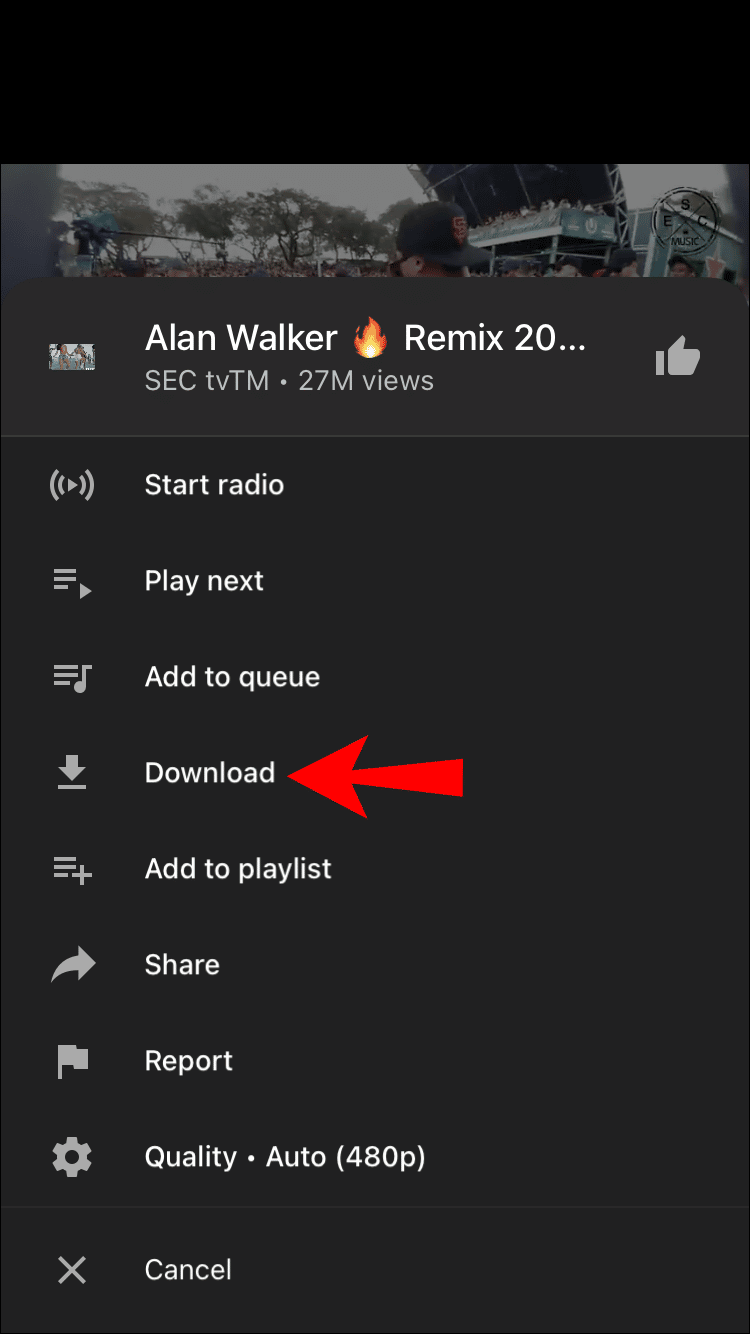Open Quality Auto (480p) setting
This screenshot has width=750, height=1334.
284,1157
